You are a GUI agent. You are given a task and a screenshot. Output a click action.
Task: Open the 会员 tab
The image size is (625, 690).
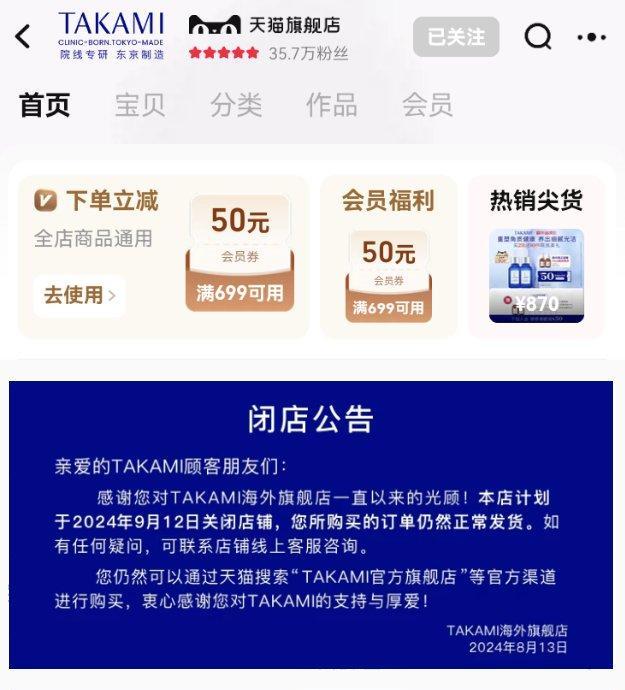[x=427, y=104]
